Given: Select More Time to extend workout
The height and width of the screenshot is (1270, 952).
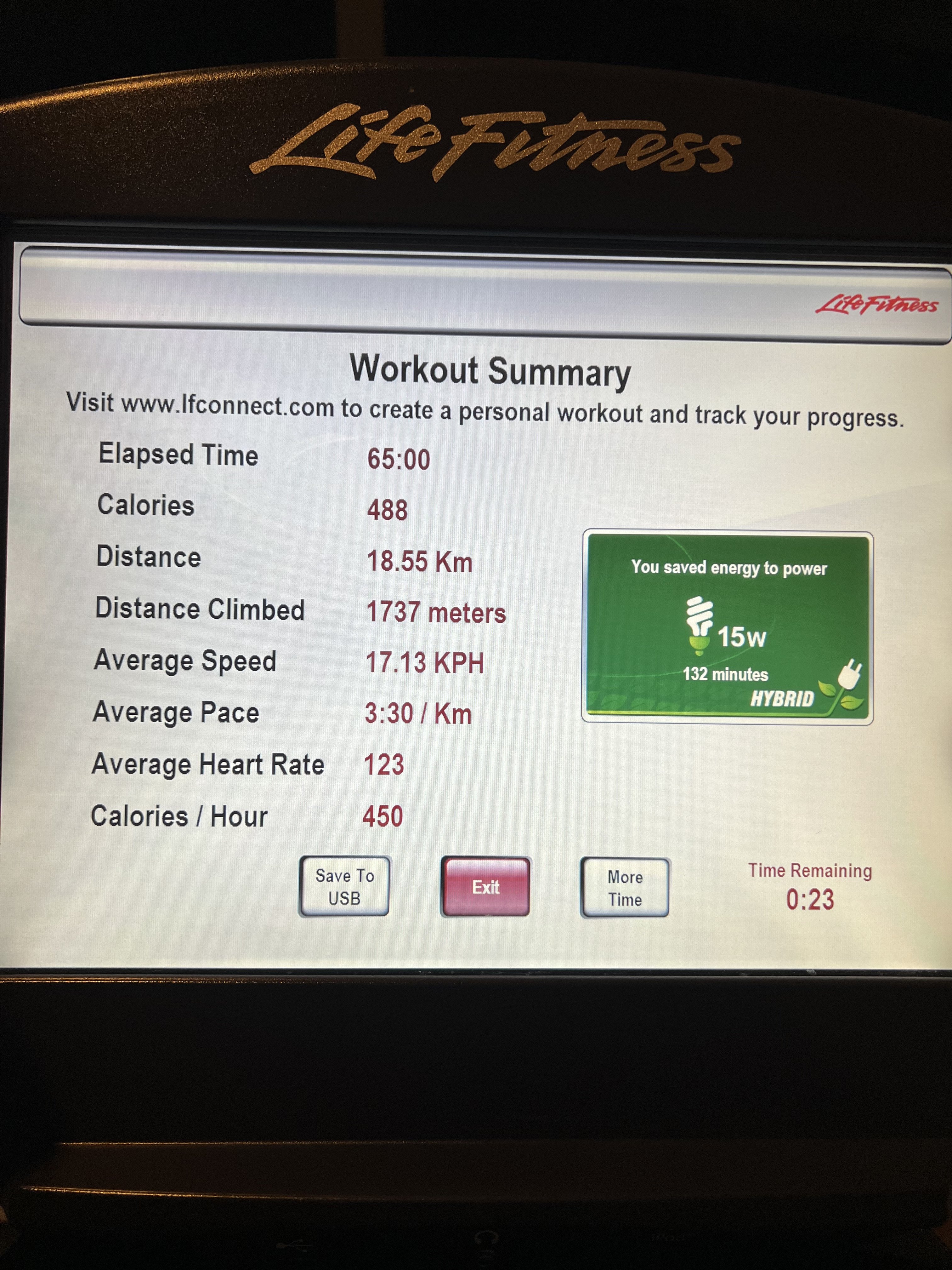Looking at the screenshot, I should pyautogui.click(x=624, y=888).
